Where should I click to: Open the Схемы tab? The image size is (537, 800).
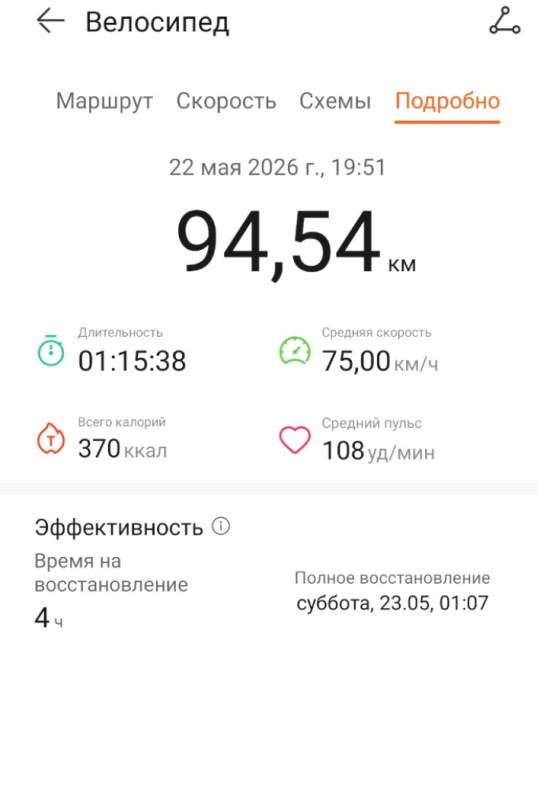[x=335, y=101]
